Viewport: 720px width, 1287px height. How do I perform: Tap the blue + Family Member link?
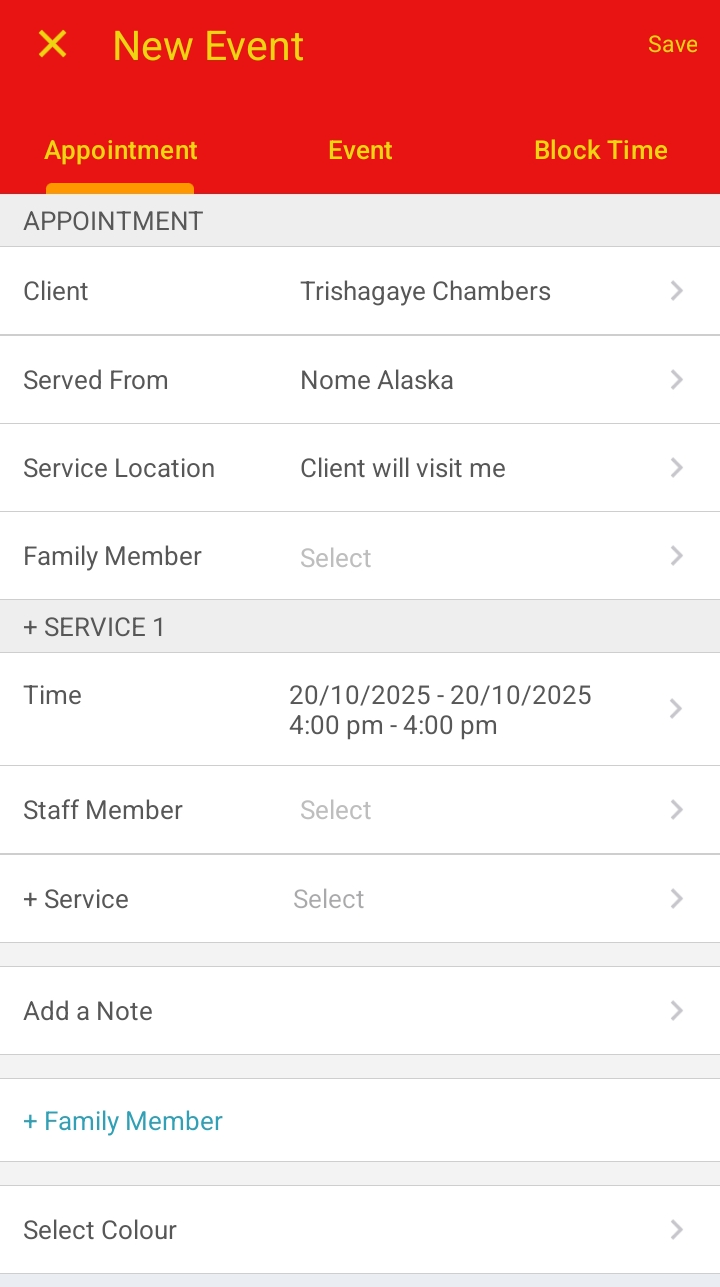[123, 1121]
